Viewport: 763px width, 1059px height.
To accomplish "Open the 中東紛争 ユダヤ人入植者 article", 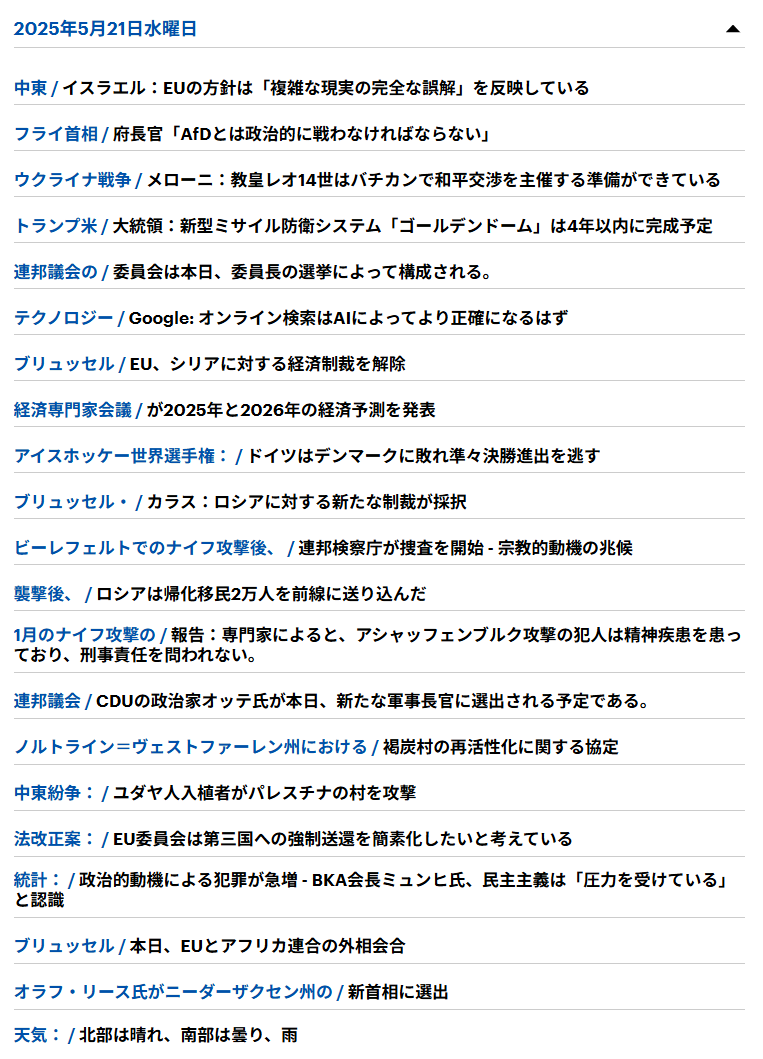I will coord(215,792).
